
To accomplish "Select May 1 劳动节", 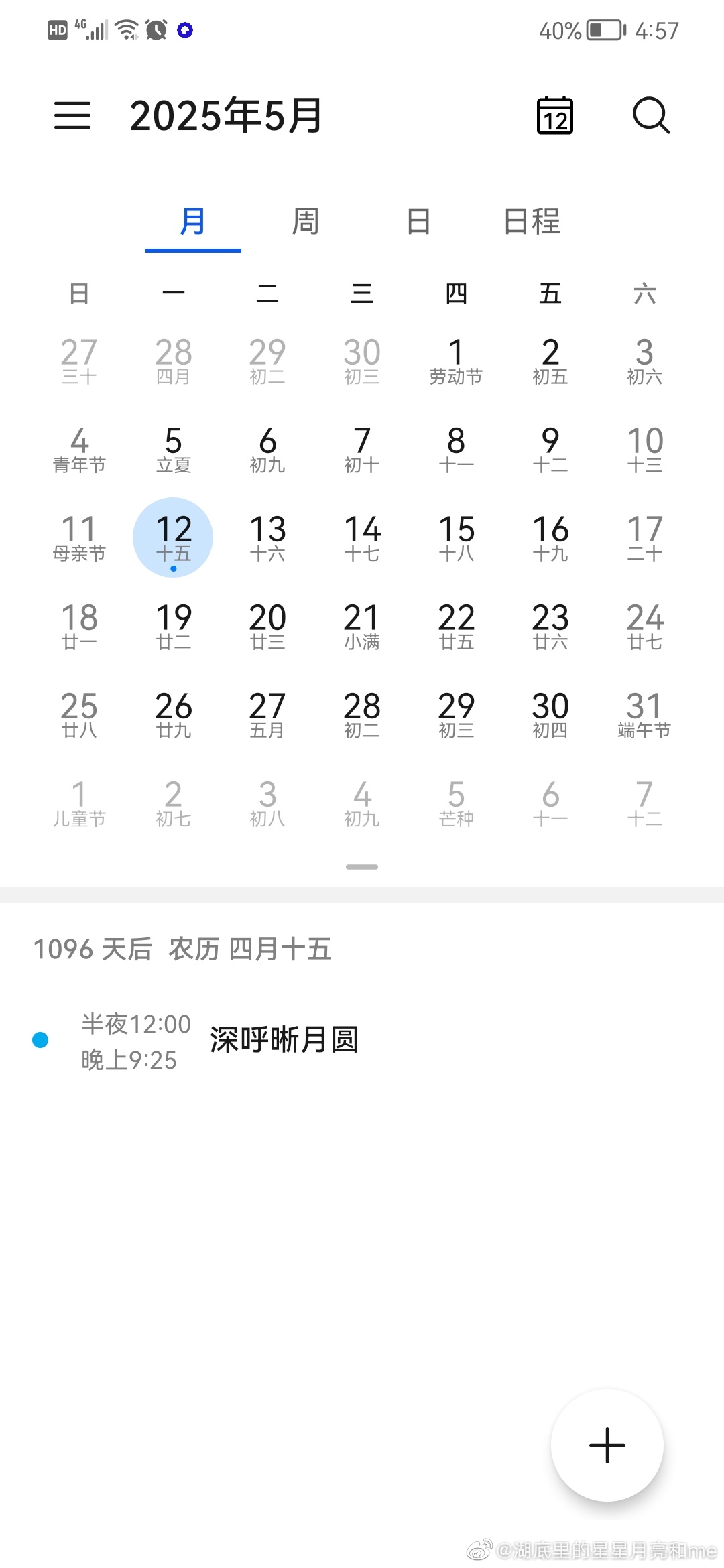I will pos(456,361).
